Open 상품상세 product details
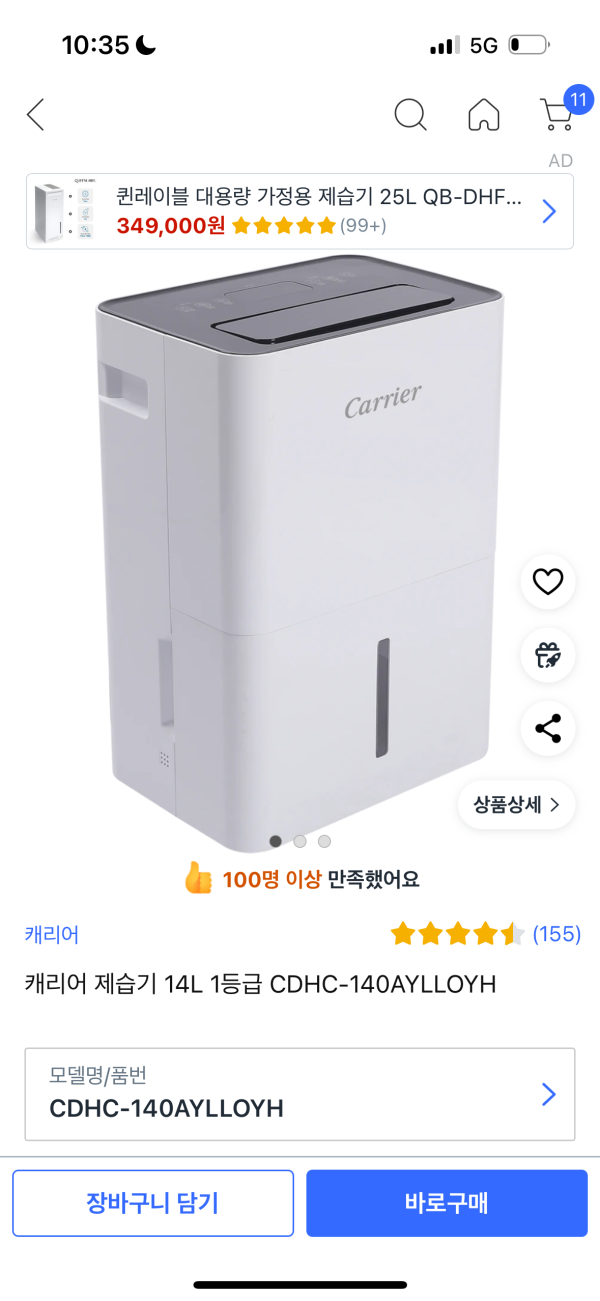Image resolution: width=600 pixels, height=1301 pixels. (516, 803)
